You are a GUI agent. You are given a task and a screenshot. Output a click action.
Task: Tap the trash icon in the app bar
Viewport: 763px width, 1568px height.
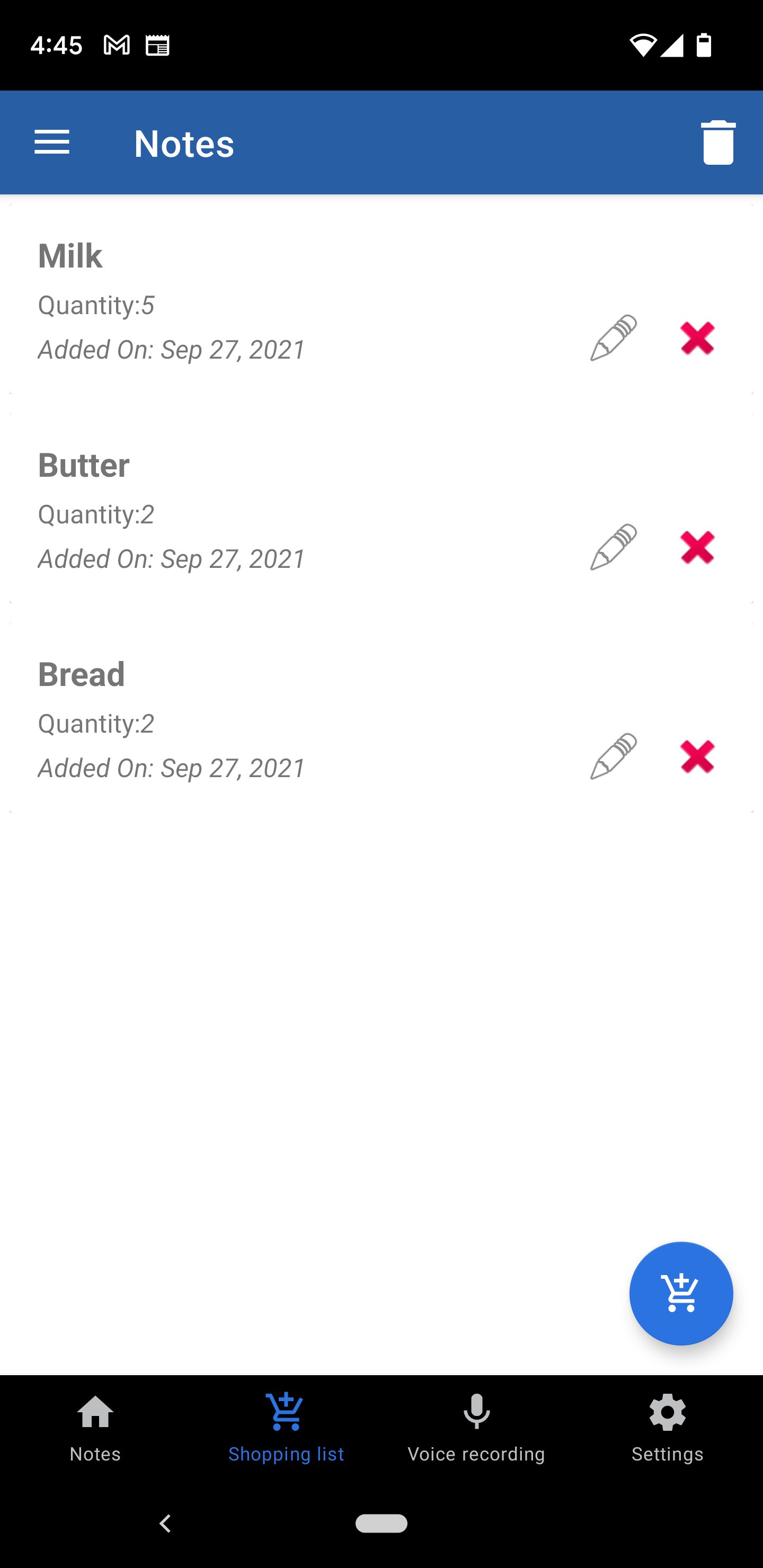click(x=718, y=142)
